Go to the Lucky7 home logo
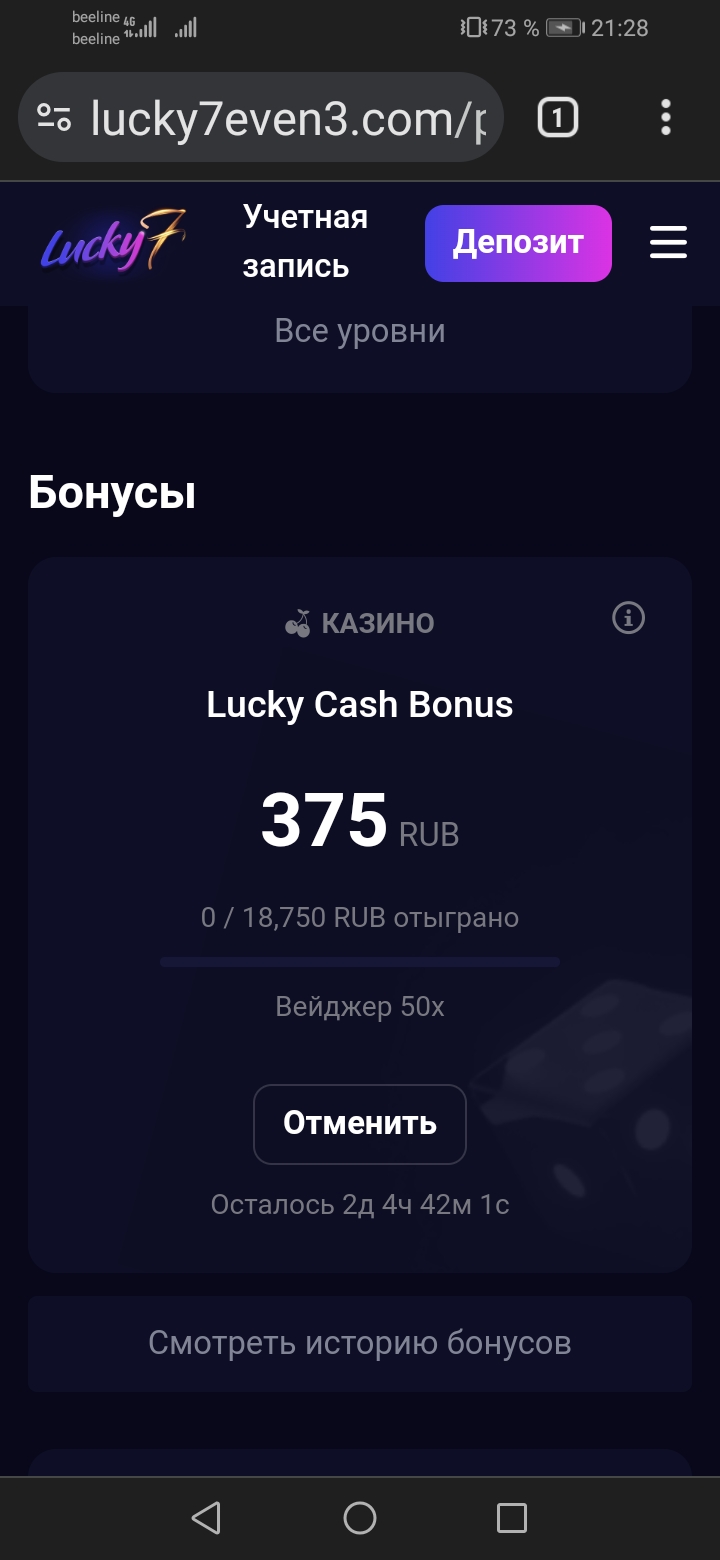Screen dimensions: 720x1560 [112, 243]
